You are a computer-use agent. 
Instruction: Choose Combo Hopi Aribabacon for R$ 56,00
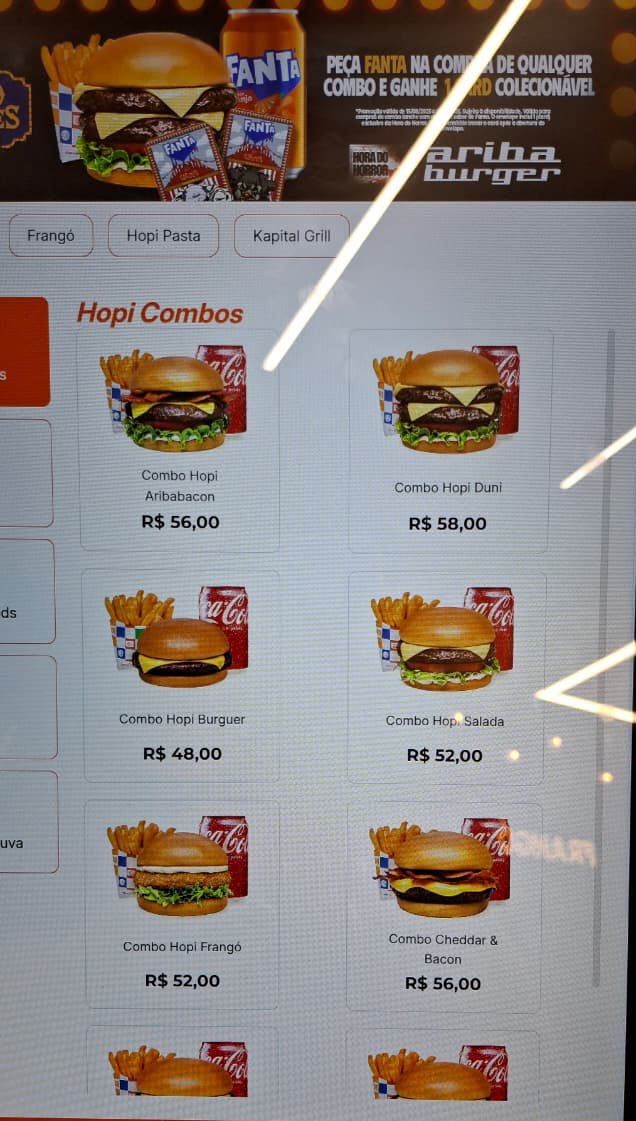(x=179, y=442)
